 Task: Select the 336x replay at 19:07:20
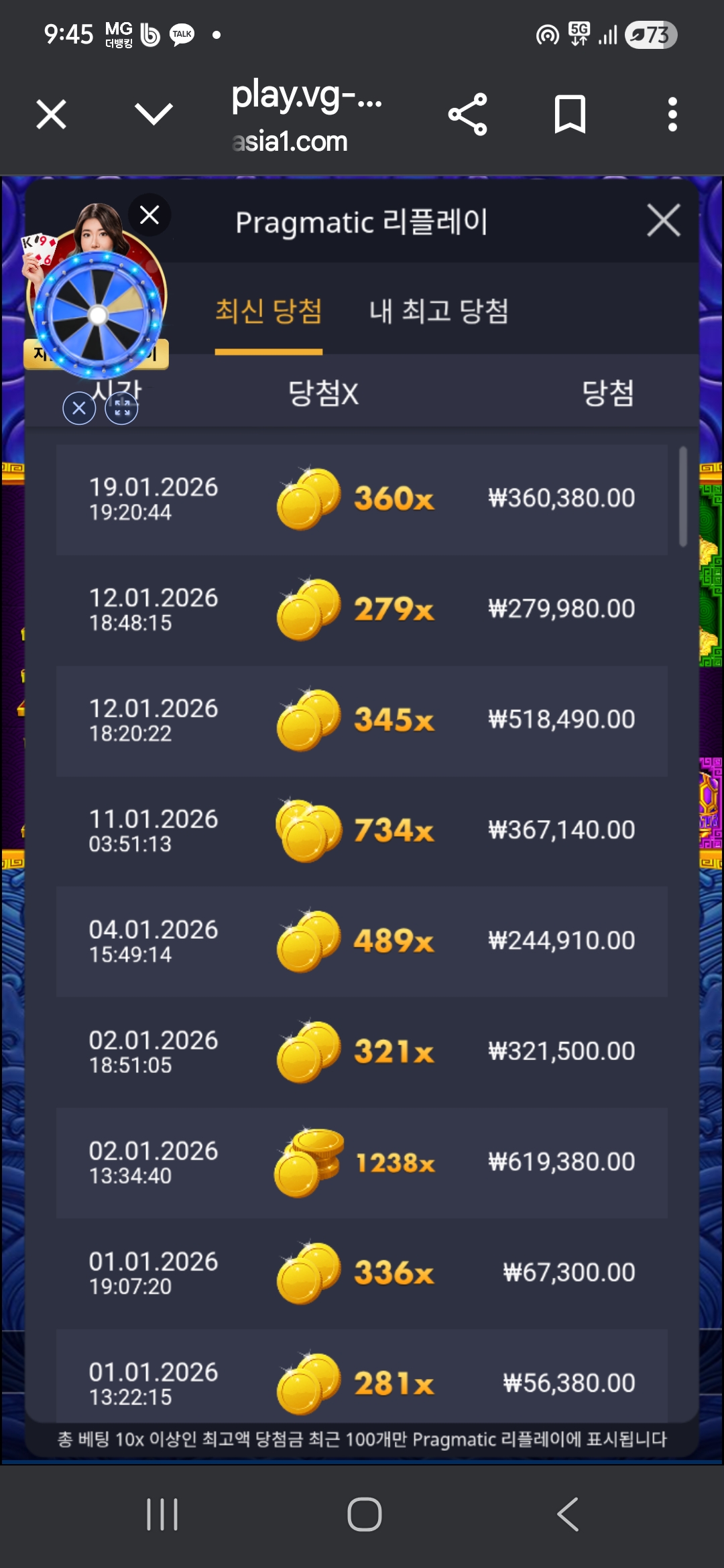tap(361, 1273)
